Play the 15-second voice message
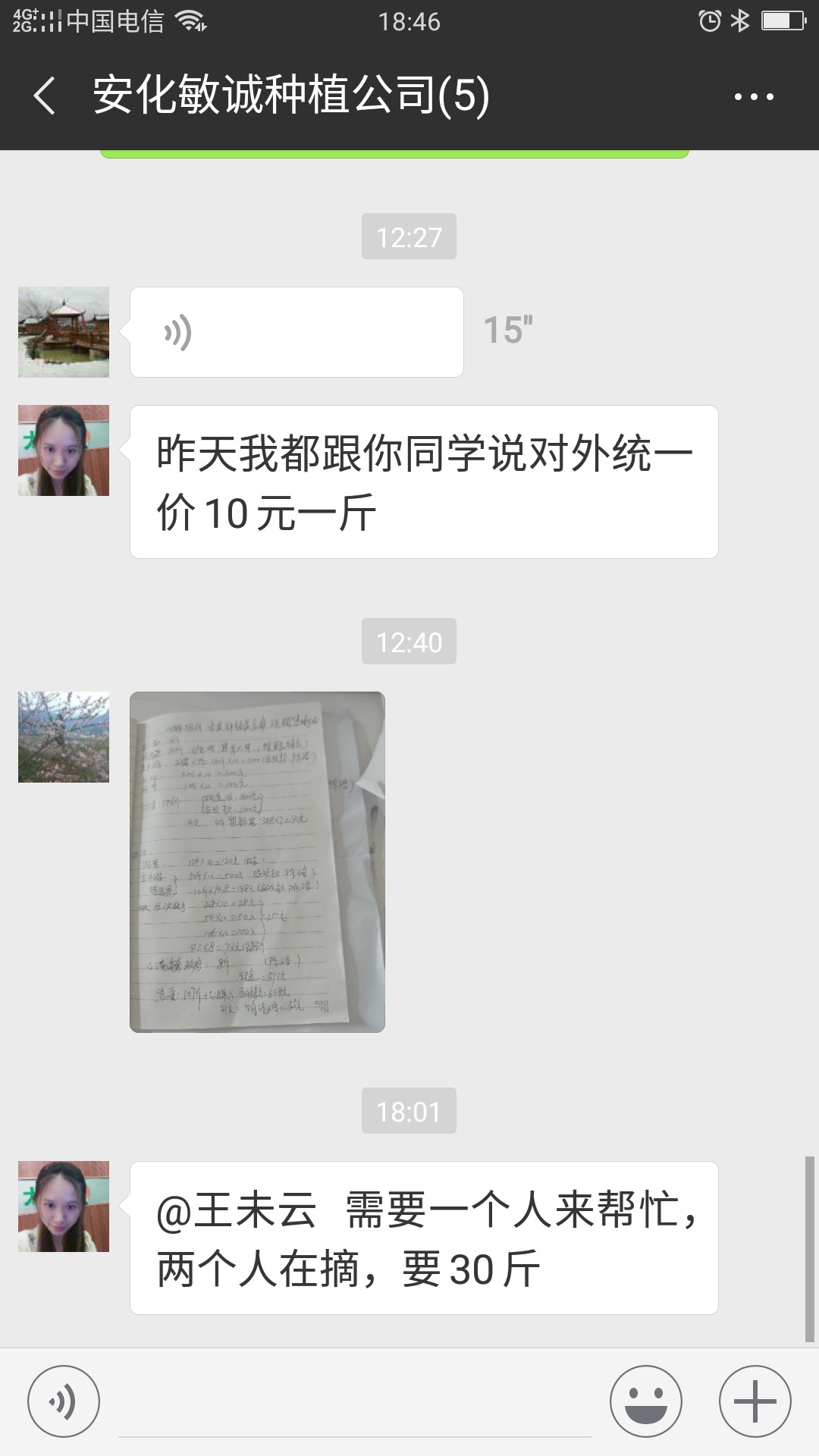 [297, 332]
